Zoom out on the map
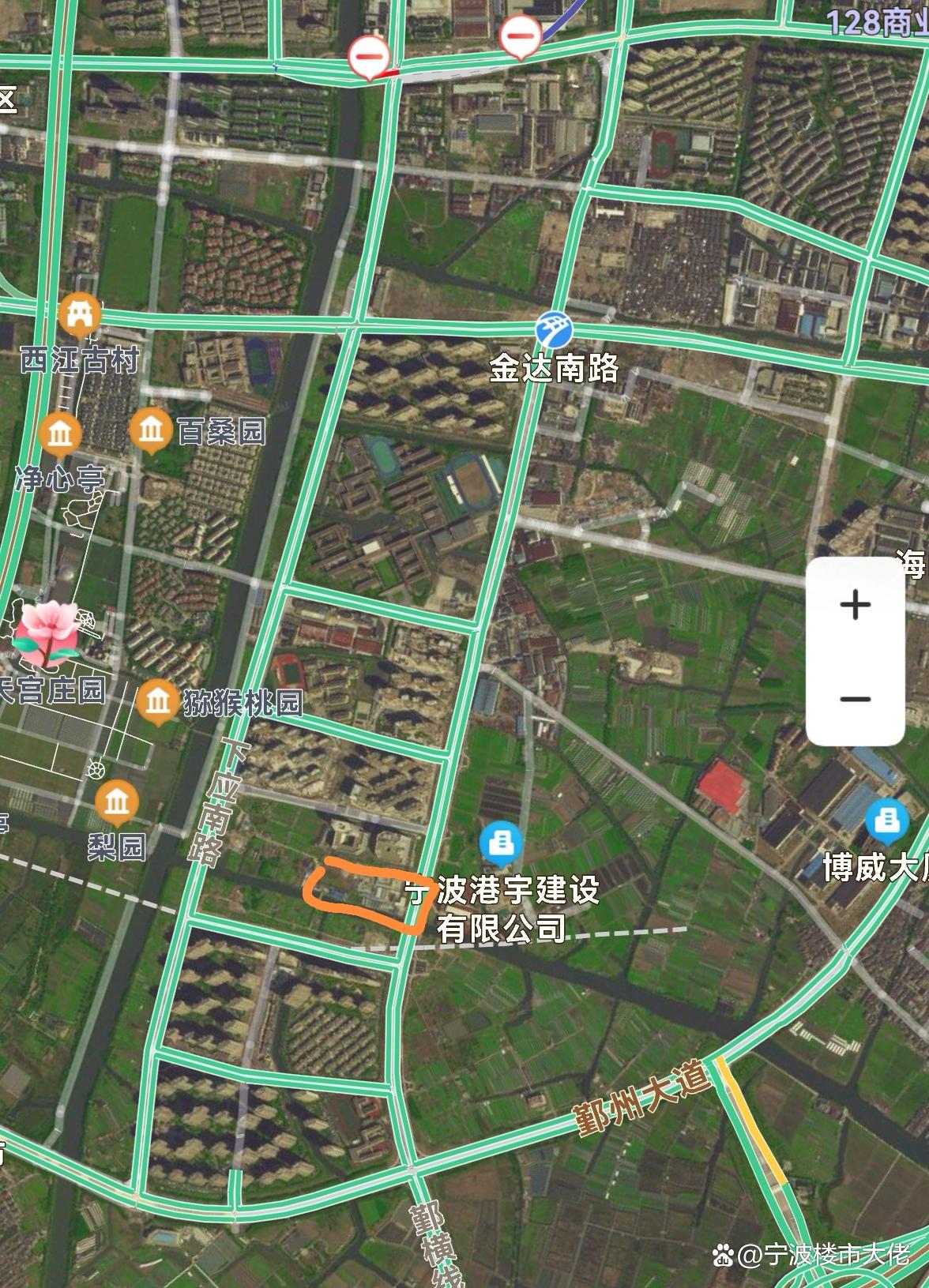 (x=855, y=699)
